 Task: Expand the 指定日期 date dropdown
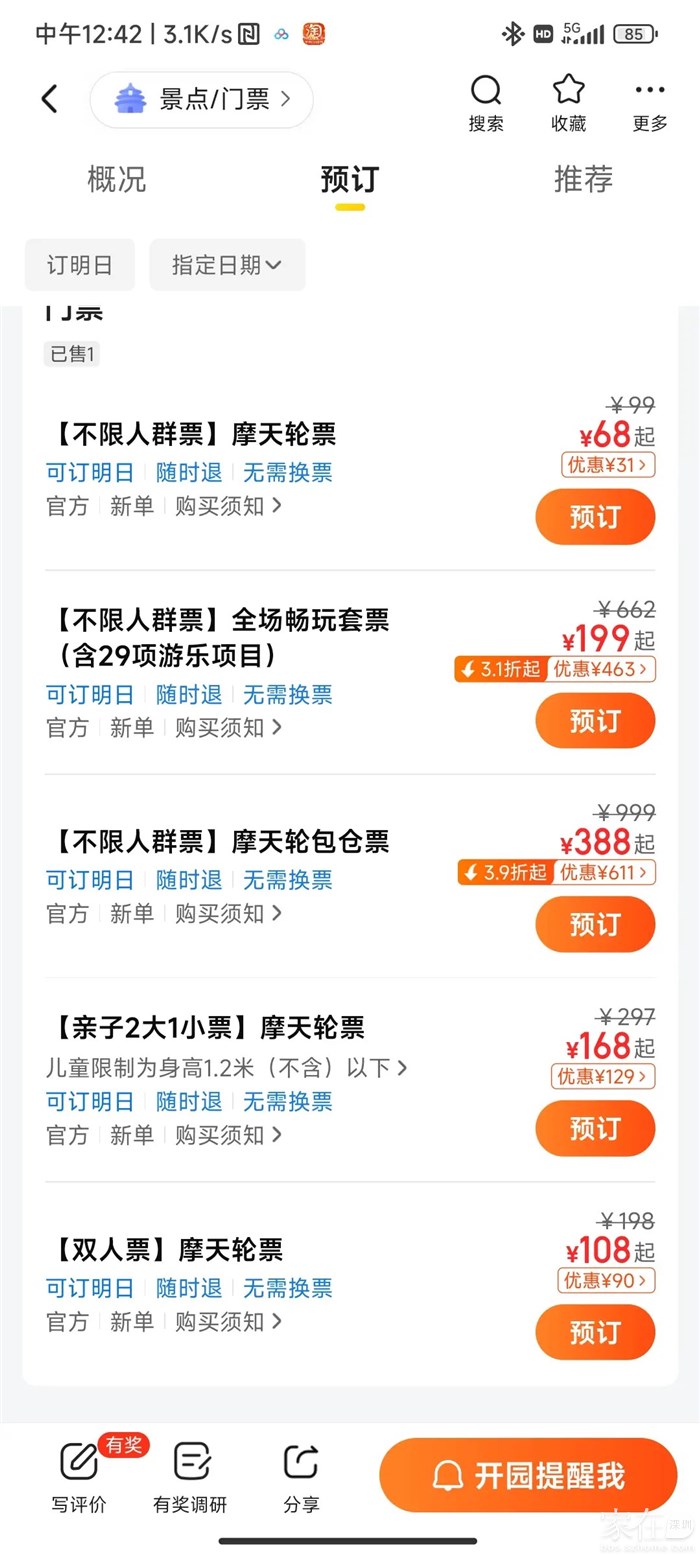pyautogui.click(x=227, y=265)
